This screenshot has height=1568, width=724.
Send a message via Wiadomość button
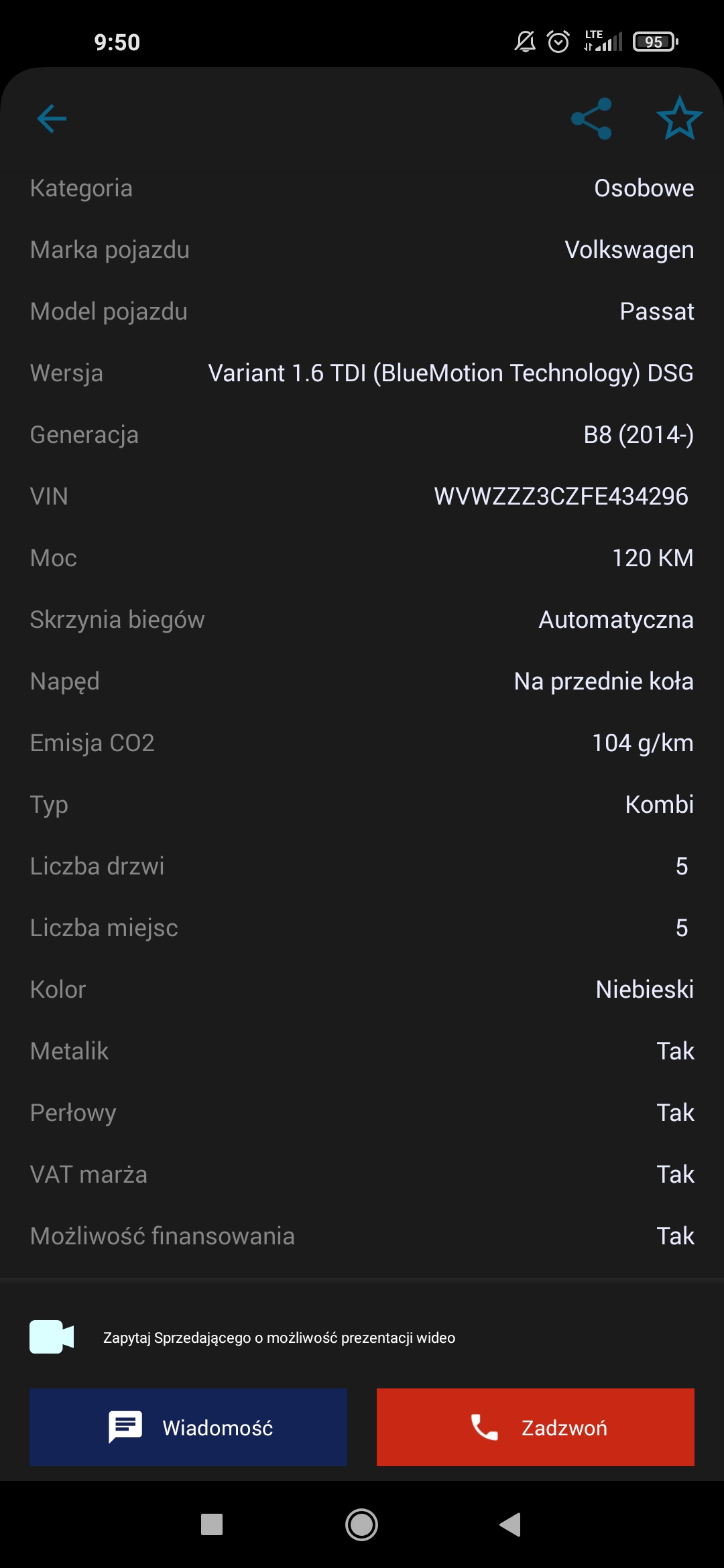point(188,1427)
